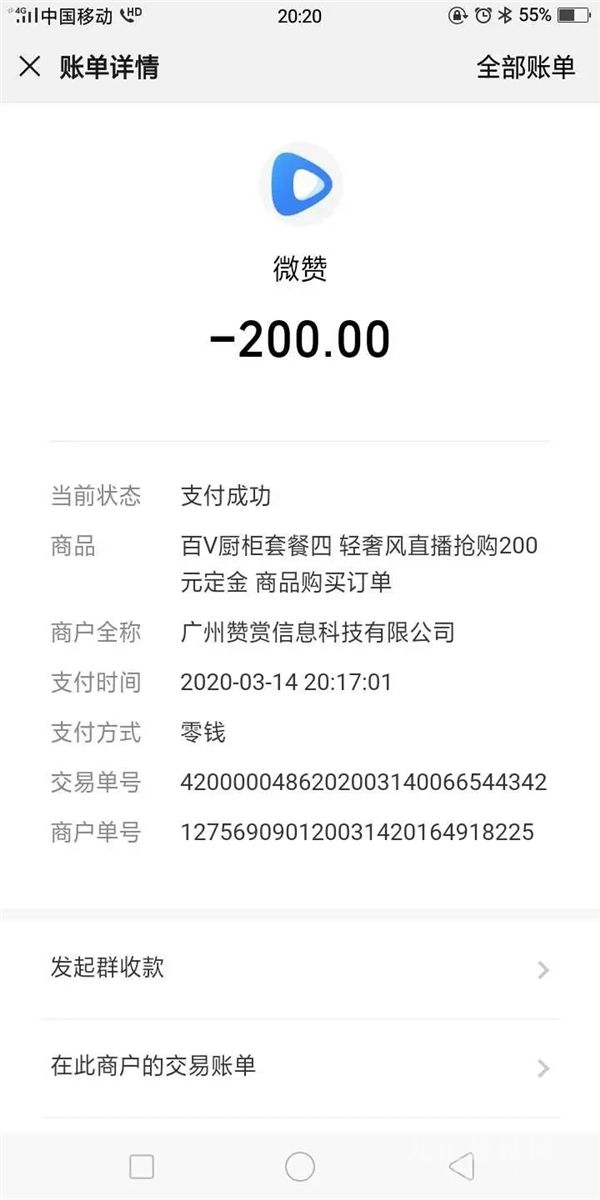Open the 发起群收款 row
The image size is (600, 1200).
click(x=300, y=968)
